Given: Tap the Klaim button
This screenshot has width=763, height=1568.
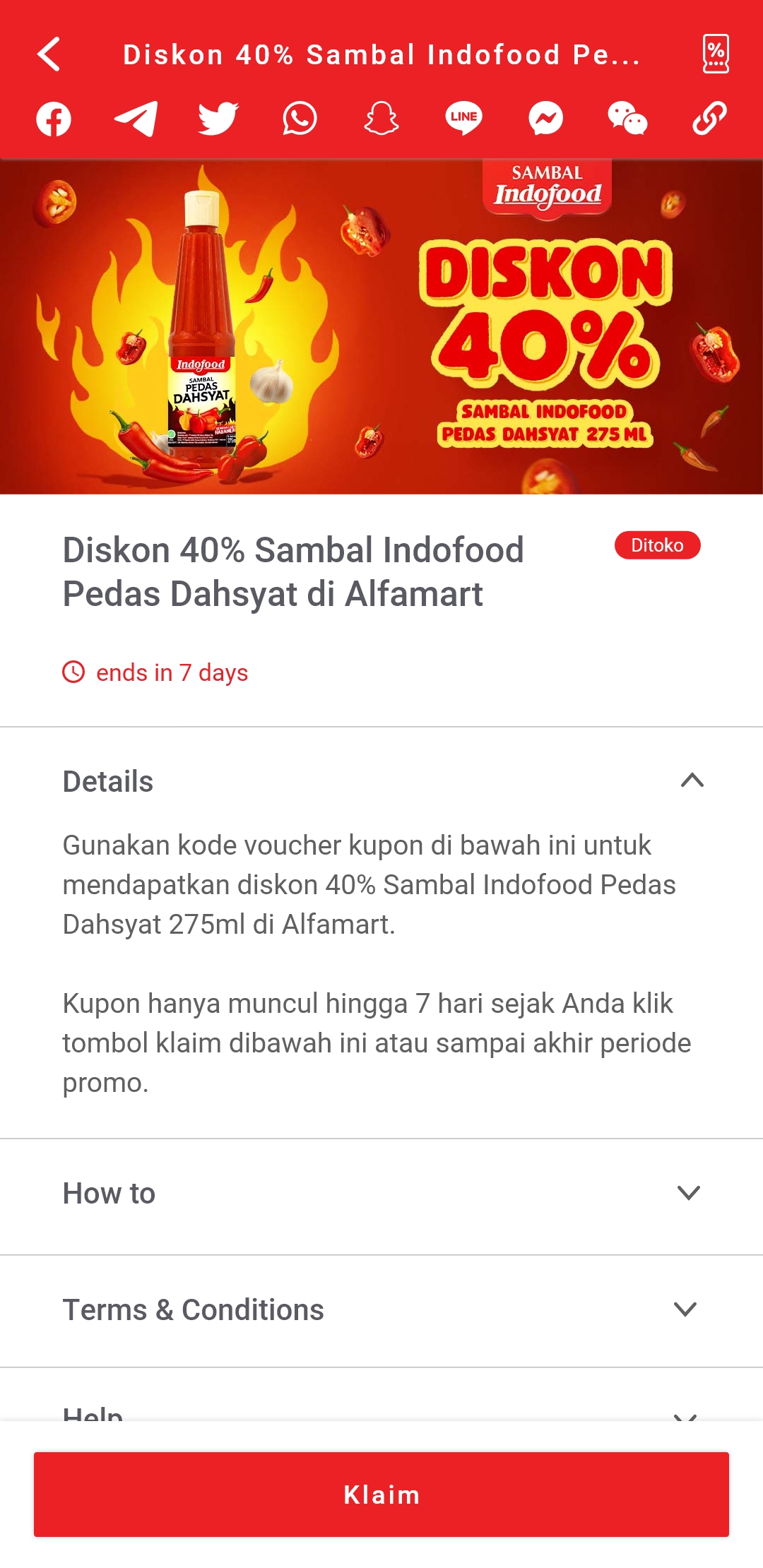Looking at the screenshot, I should click(381, 1495).
